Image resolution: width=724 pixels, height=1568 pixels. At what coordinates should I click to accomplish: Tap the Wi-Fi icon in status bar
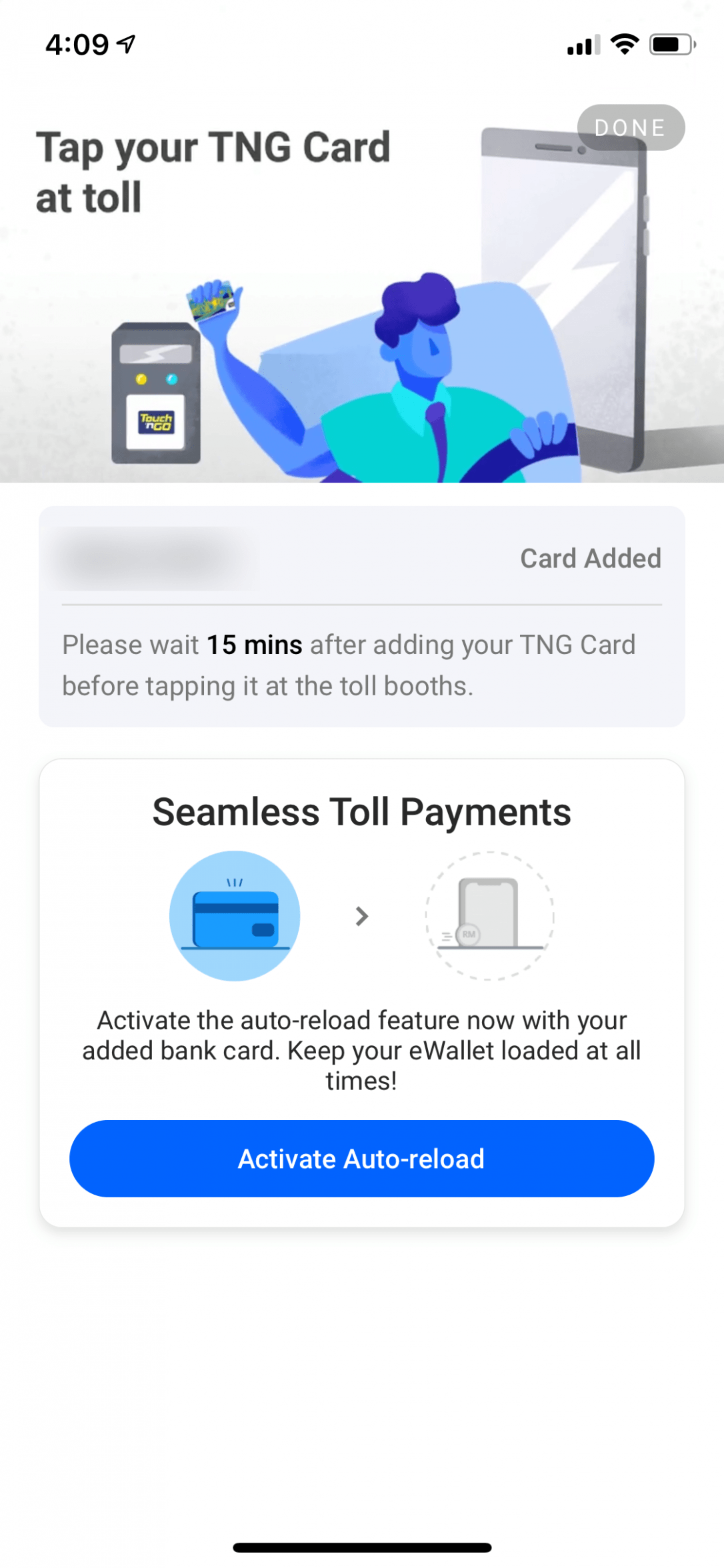[624, 43]
